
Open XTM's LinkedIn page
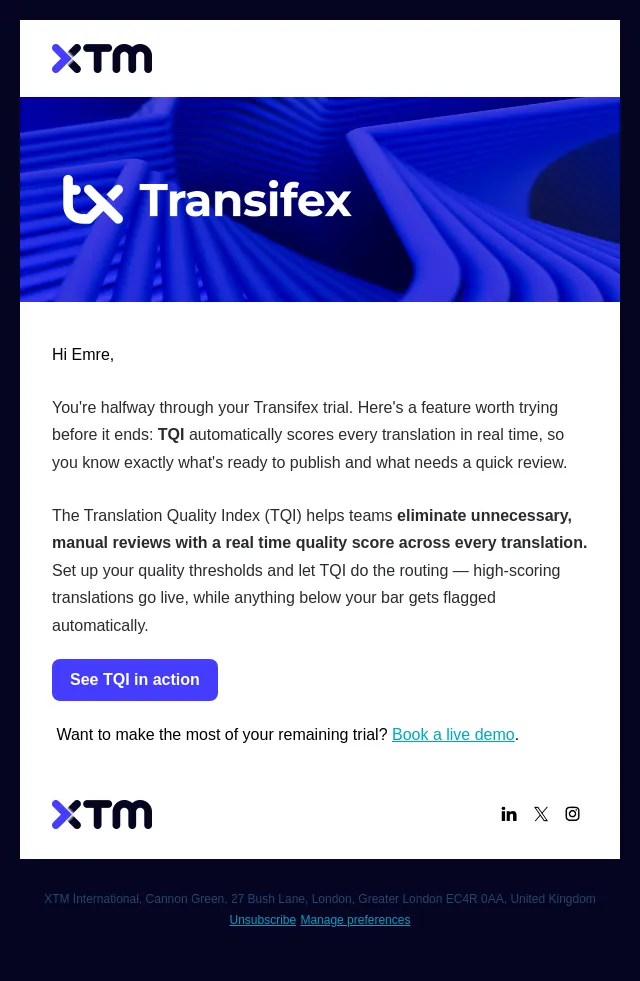[509, 814]
